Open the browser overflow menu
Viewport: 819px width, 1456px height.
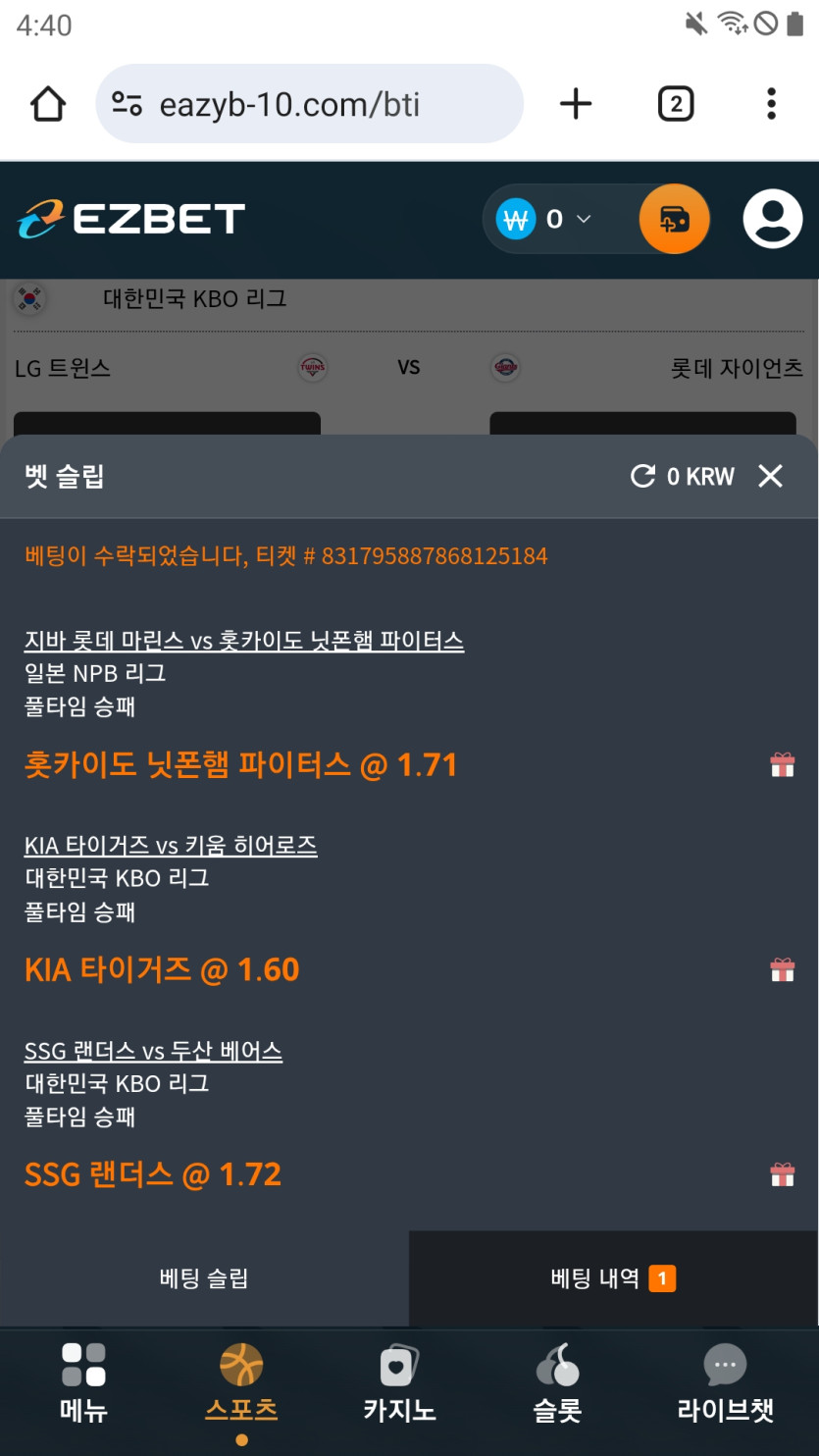[771, 104]
